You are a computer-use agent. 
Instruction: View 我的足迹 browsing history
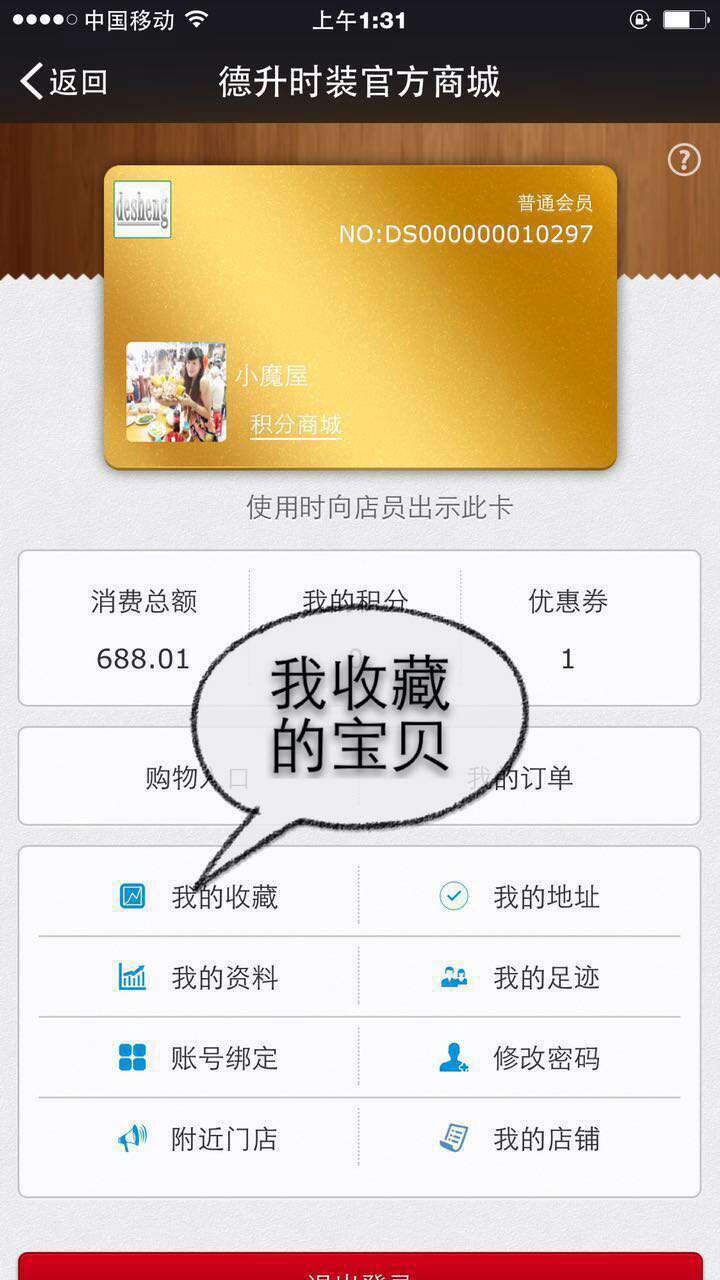click(x=520, y=977)
